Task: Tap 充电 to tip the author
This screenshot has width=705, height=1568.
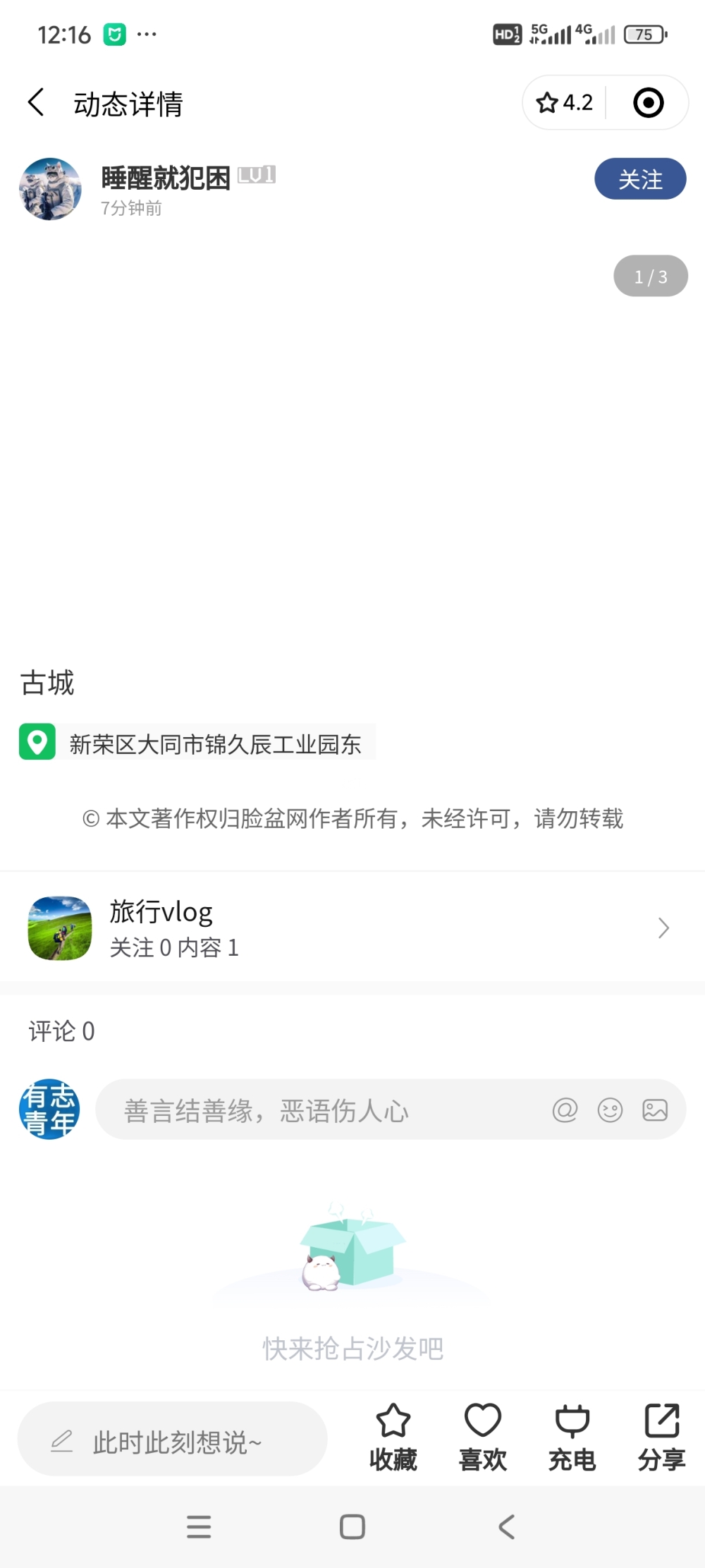Action: pyautogui.click(x=572, y=1438)
